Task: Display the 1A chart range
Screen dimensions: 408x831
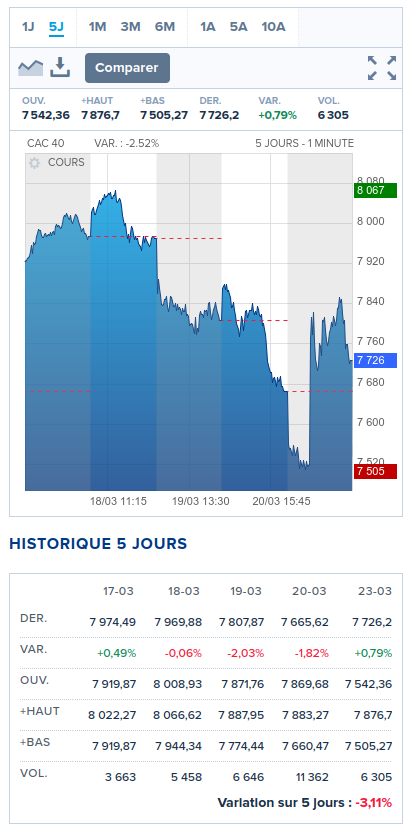Action: [208, 26]
